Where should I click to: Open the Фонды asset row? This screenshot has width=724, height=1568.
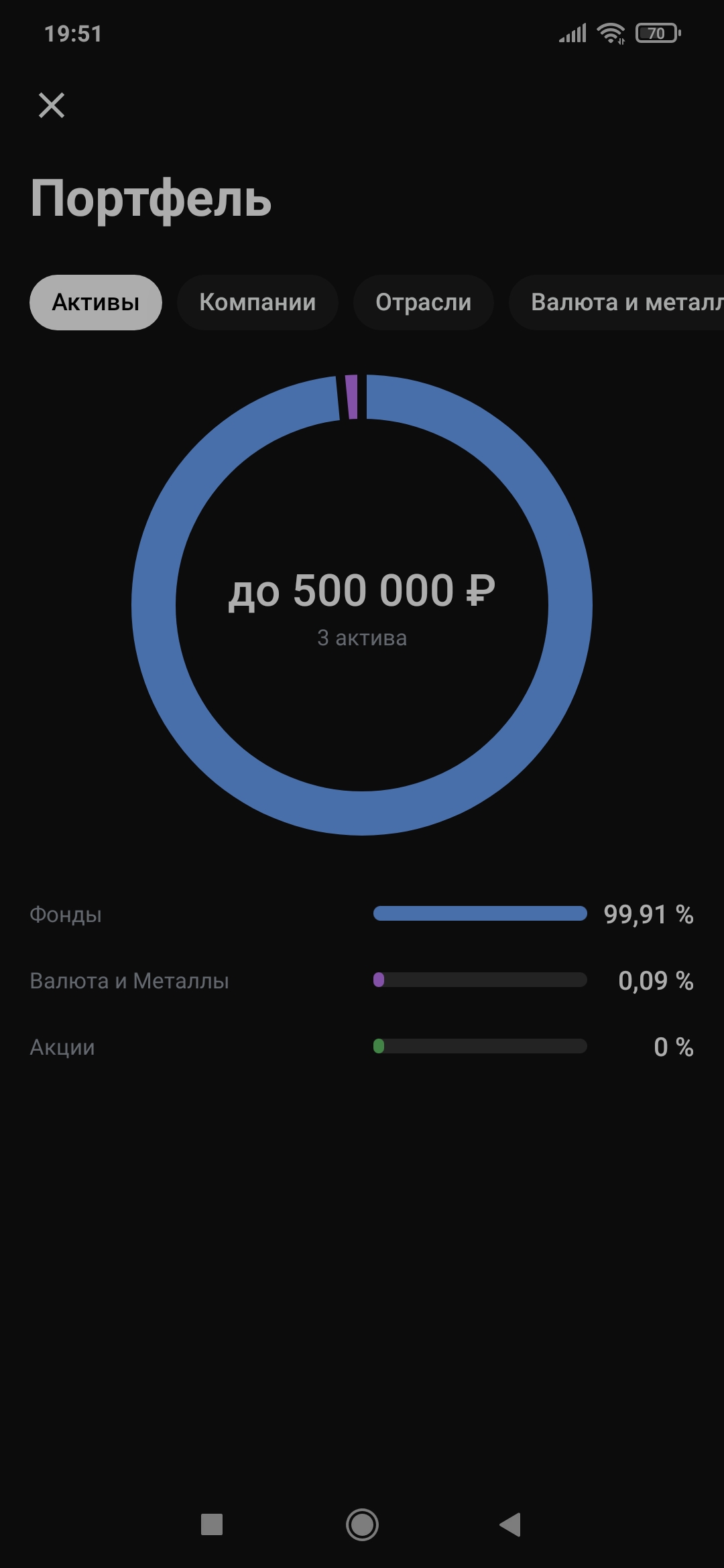tap(362, 914)
